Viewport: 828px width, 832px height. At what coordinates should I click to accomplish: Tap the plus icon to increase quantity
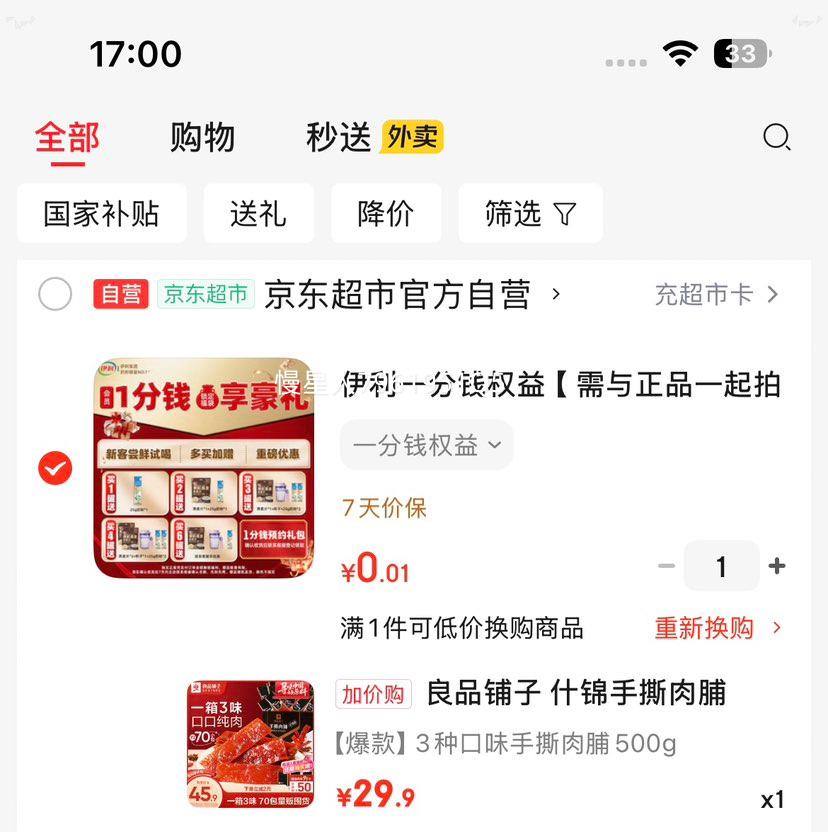(777, 566)
